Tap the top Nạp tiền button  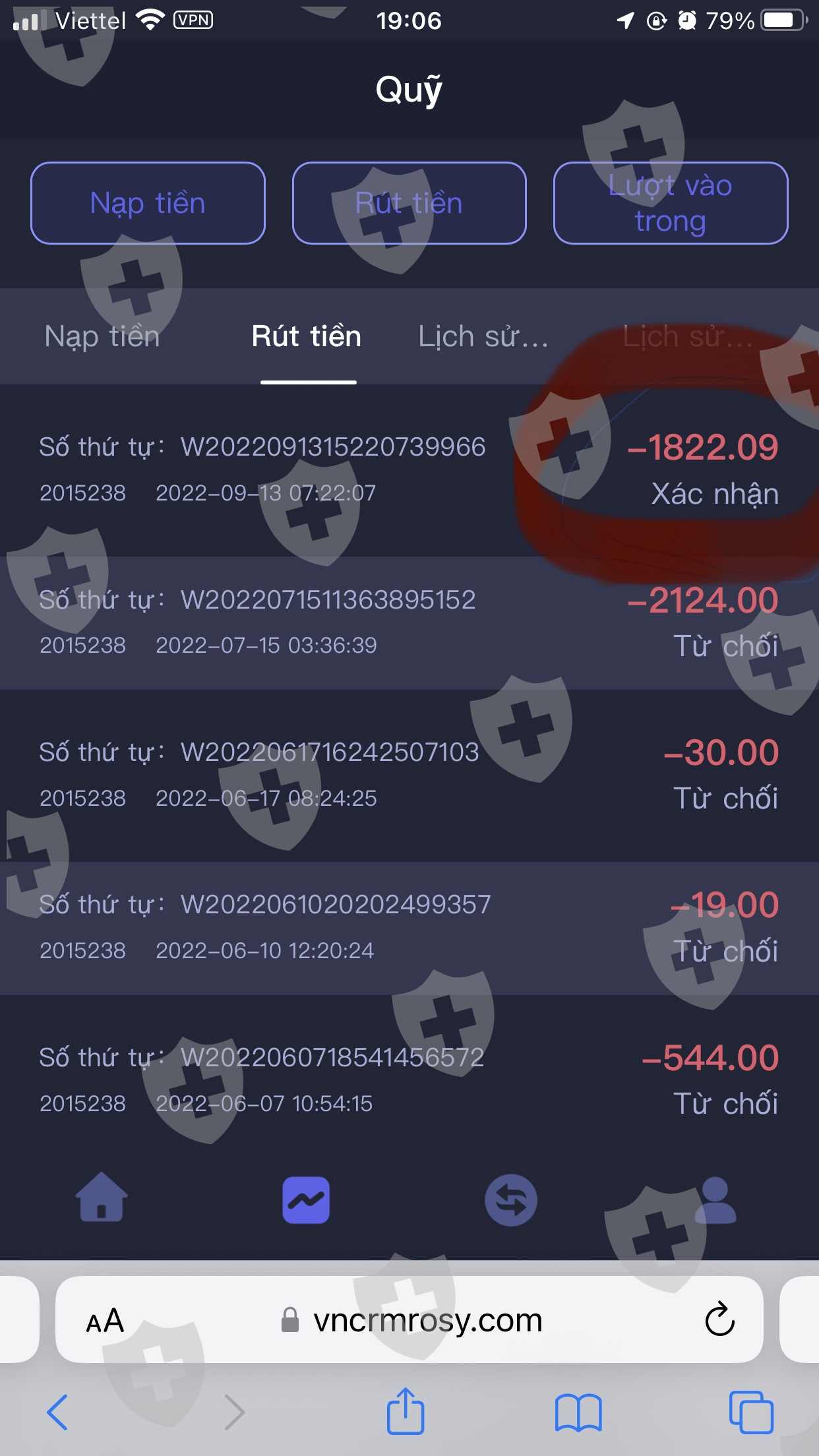pyautogui.click(x=148, y=203)
